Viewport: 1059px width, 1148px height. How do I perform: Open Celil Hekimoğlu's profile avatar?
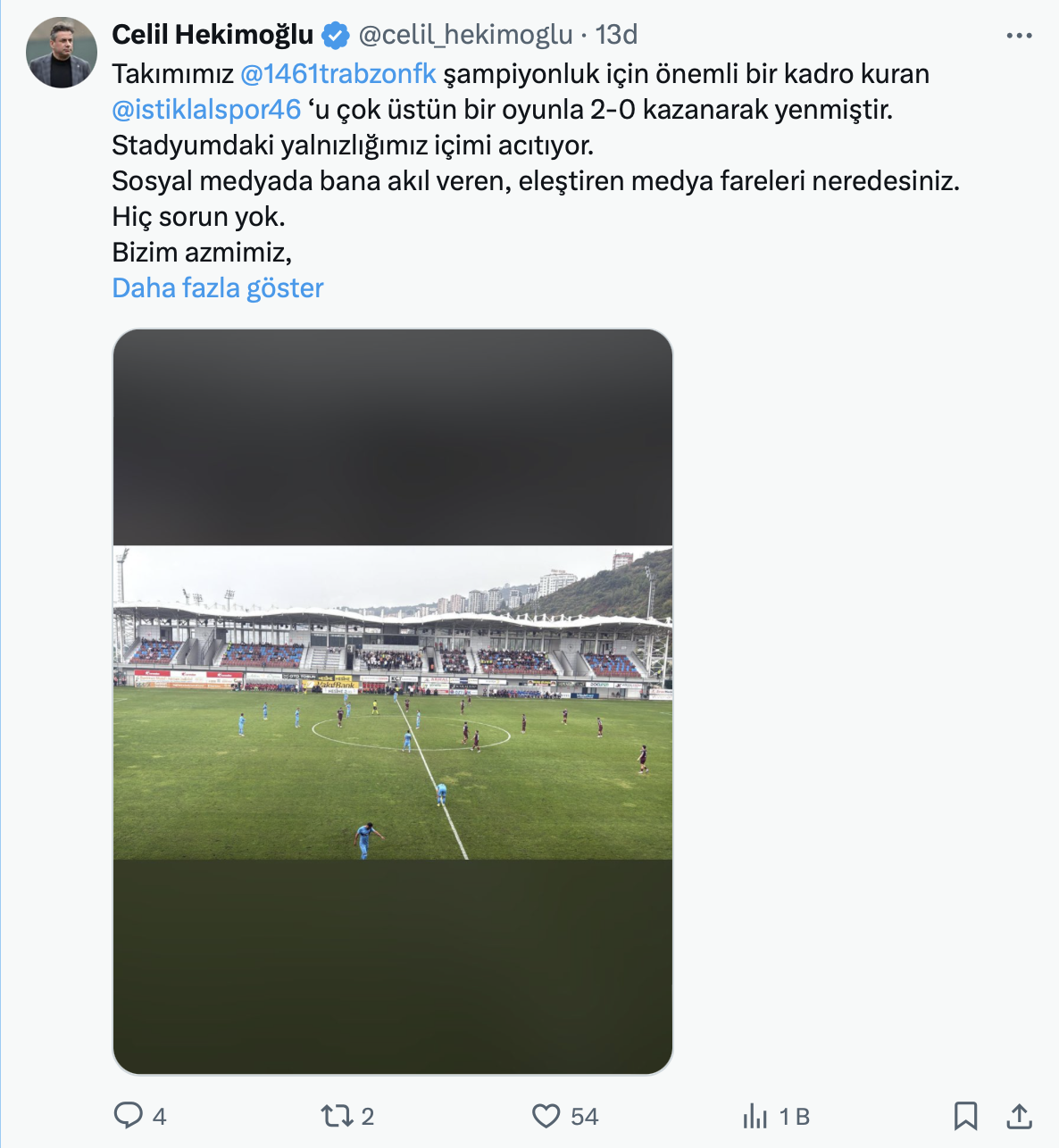point(62,53)
